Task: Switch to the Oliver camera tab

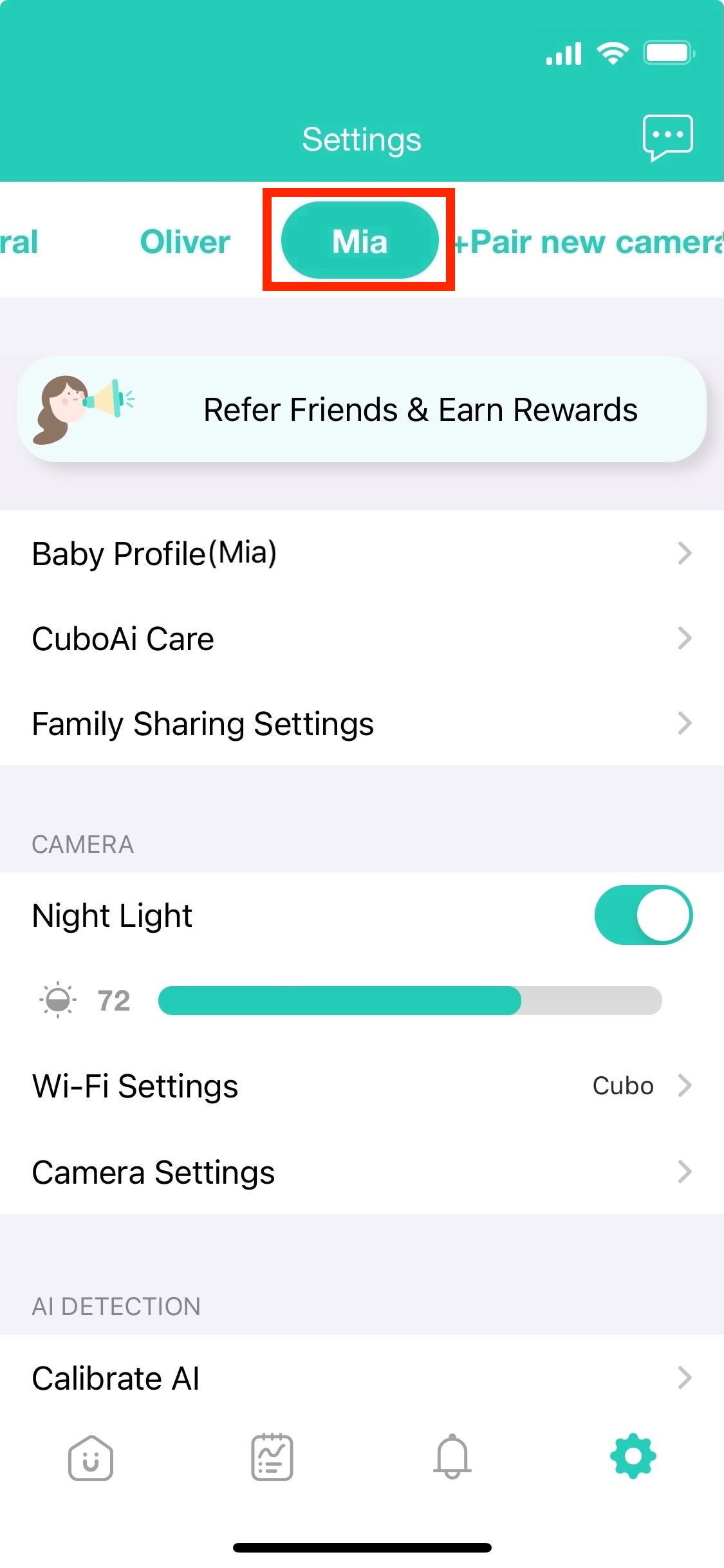Action: click(x=185, y=242)
